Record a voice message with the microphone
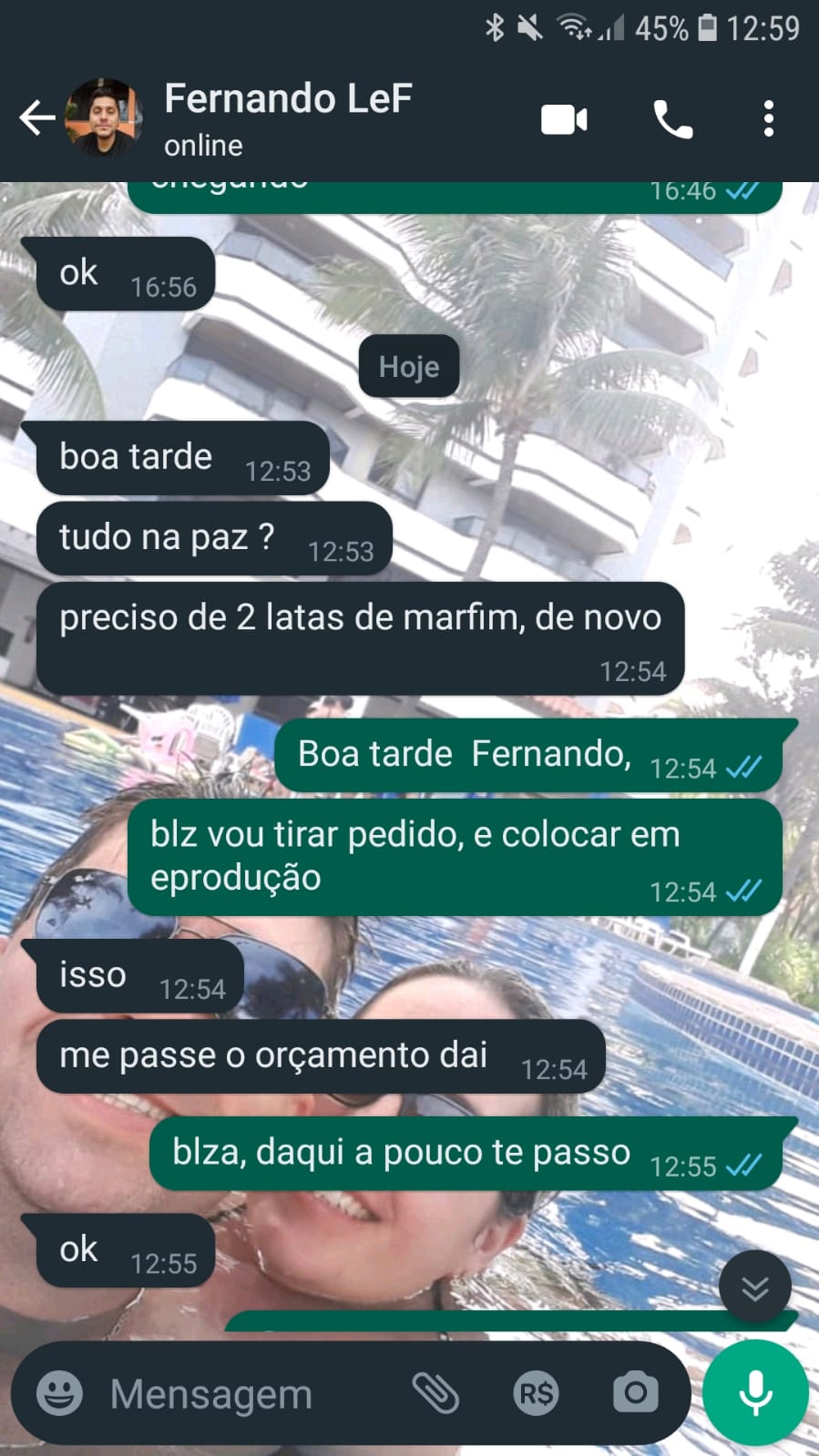 755,1393
